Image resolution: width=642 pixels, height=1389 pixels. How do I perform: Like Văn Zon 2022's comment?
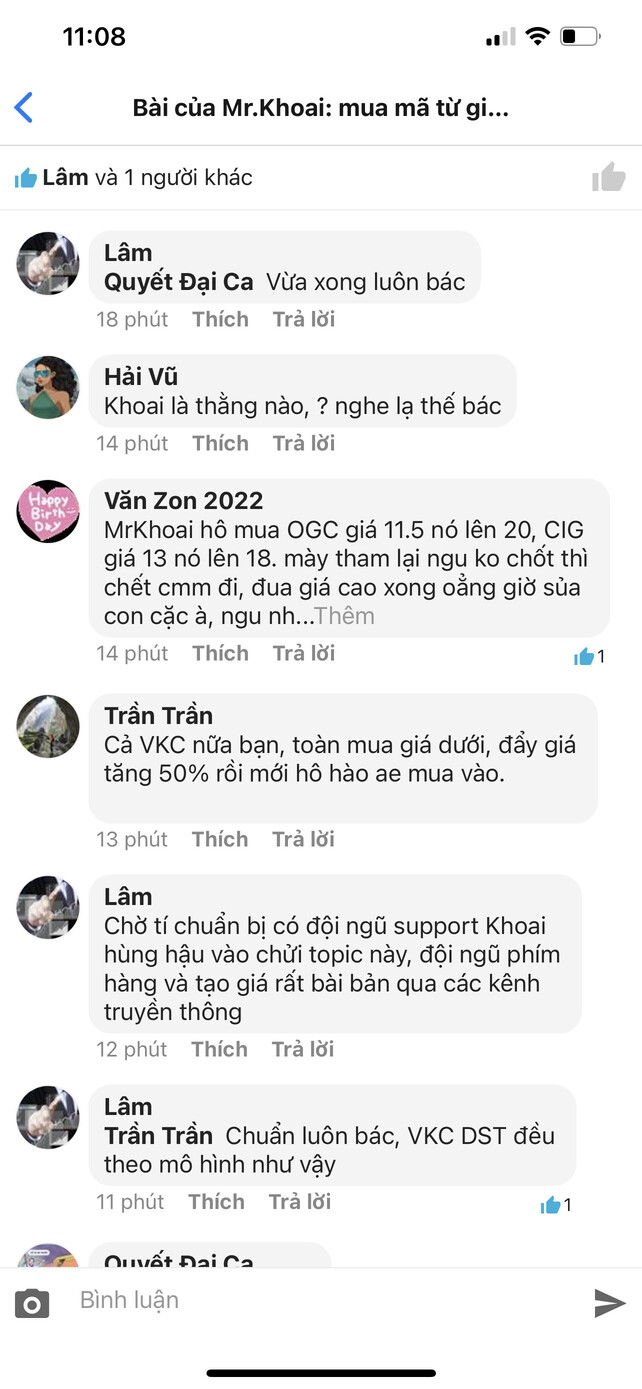(x=220, y=653)
